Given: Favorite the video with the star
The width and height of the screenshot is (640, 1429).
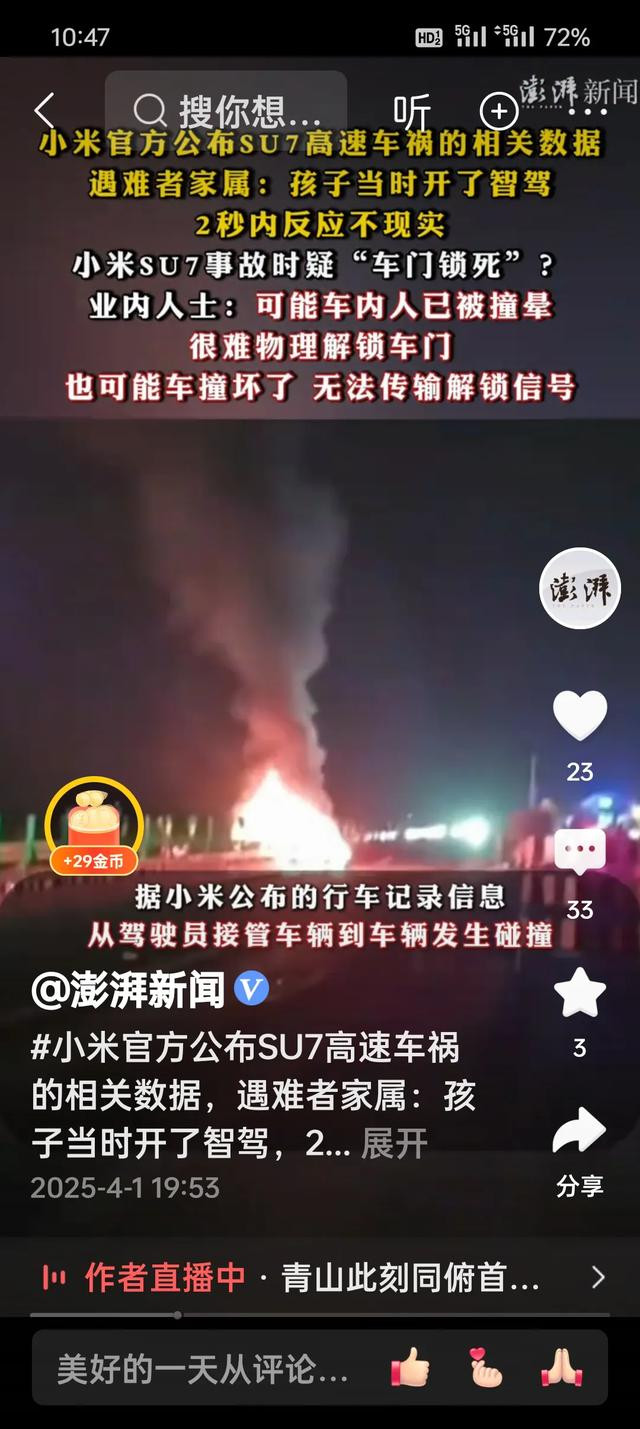Looking at the screenshot, I should pyautogui.click(x=580, y=992).
